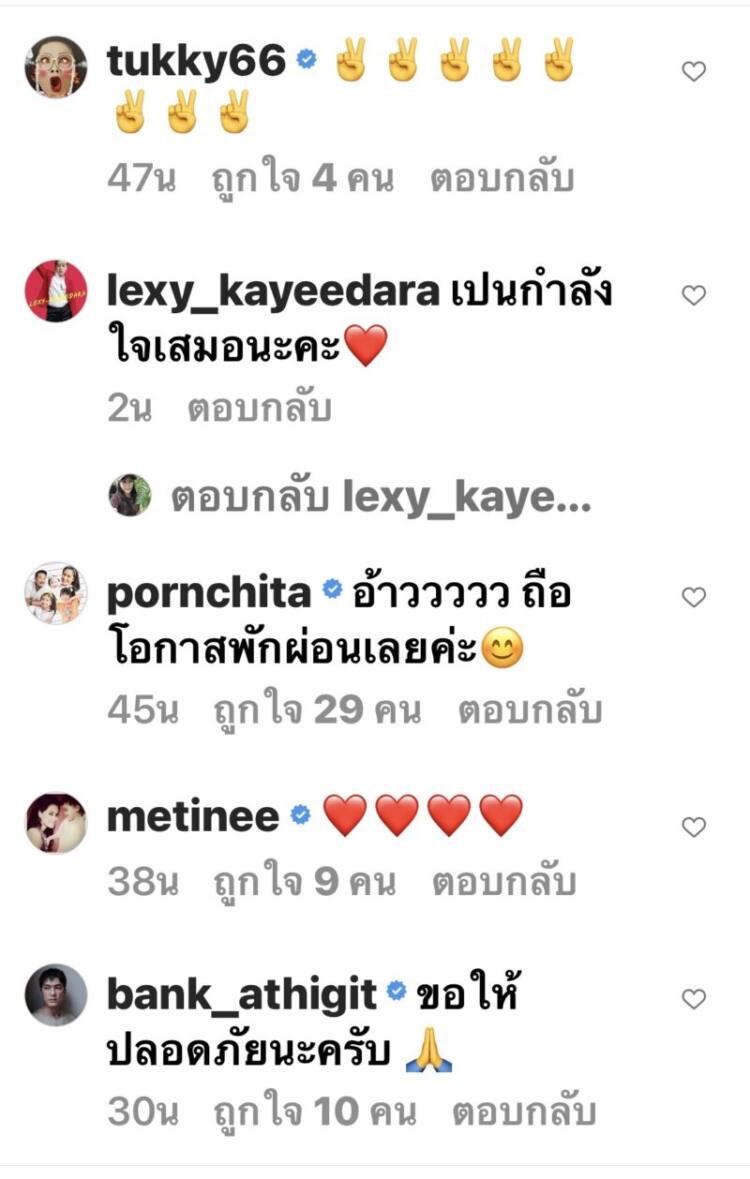Like tukky66's comment
750x1179 pixels.
coord(693,71)
